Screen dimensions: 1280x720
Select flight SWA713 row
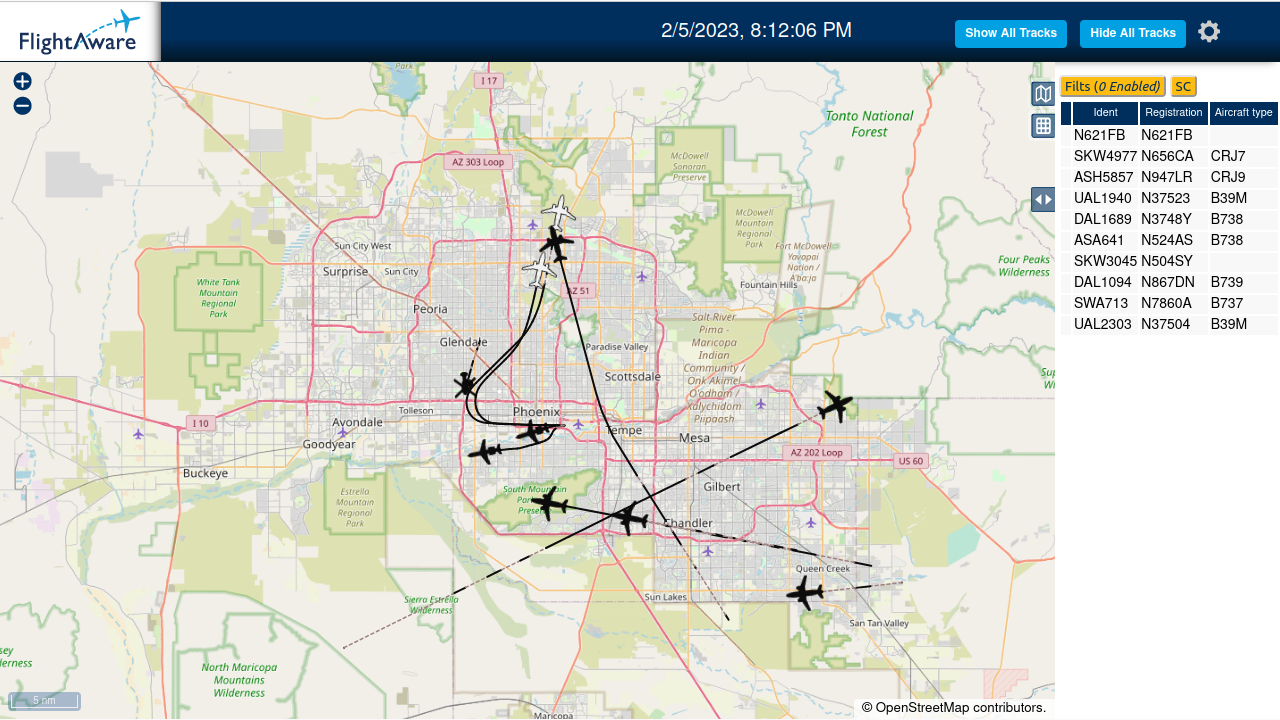point(1169,303)
